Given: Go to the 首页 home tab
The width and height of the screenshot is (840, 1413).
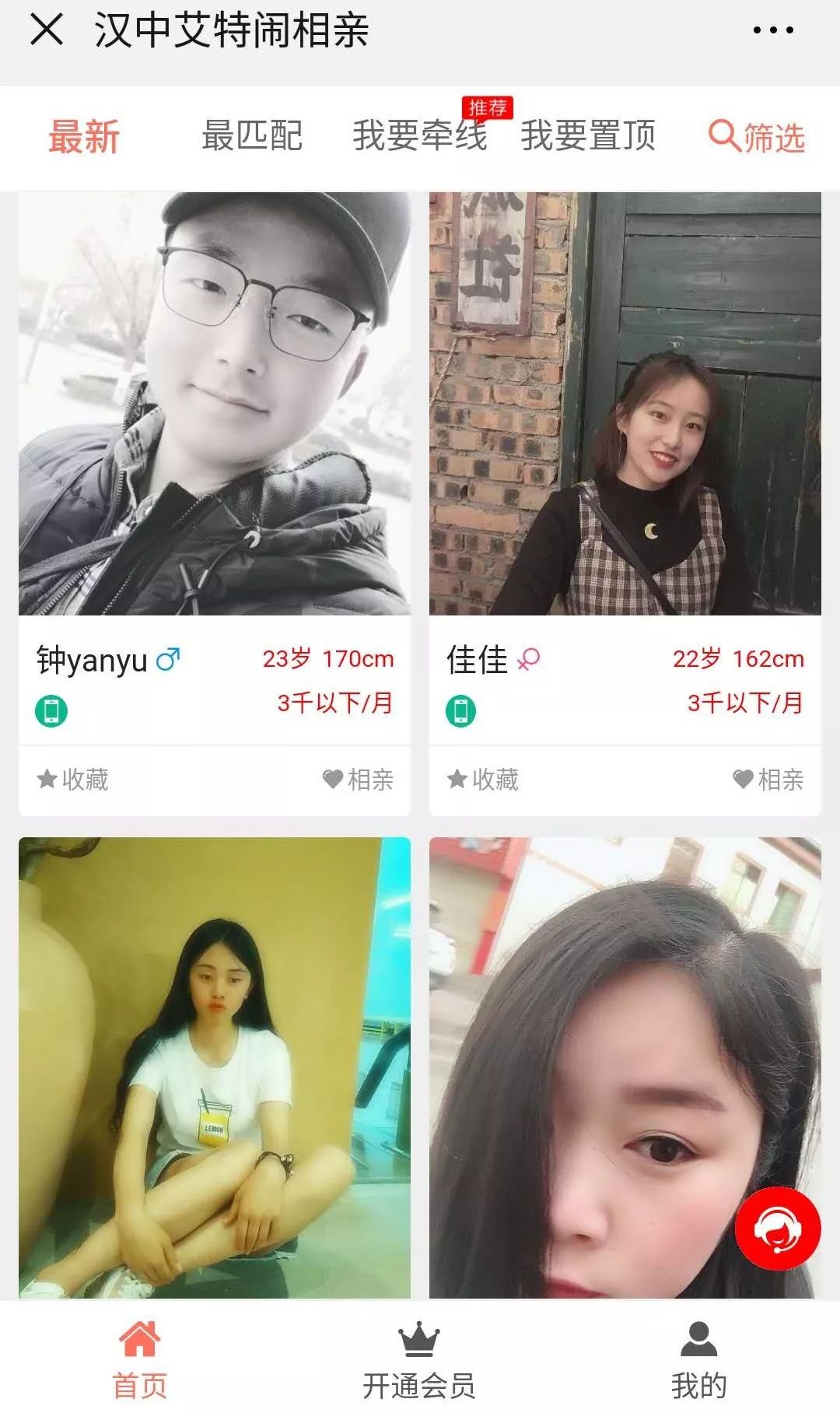Looking at the screenshot, I should pos(140,1359).
